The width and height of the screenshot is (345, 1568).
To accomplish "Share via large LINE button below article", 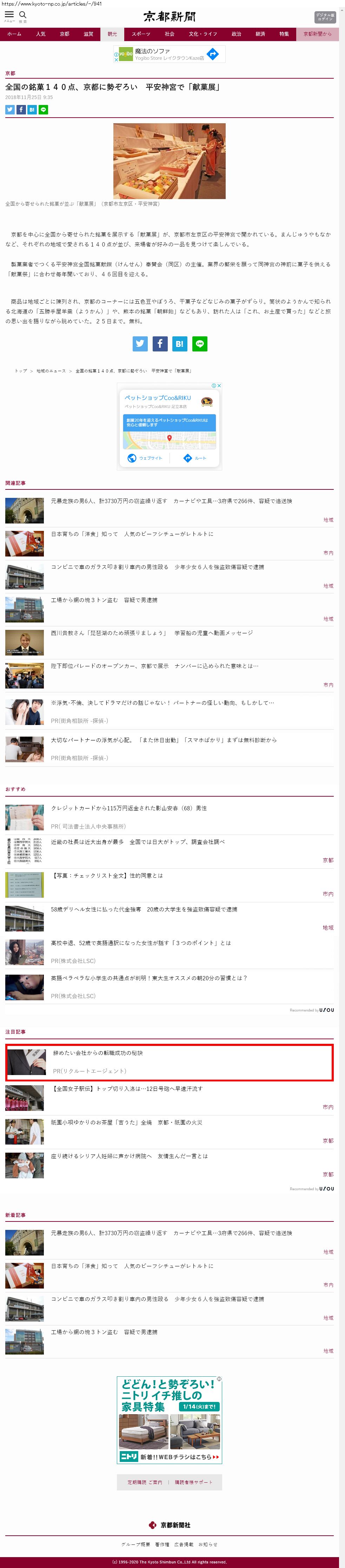I will 200,344.
